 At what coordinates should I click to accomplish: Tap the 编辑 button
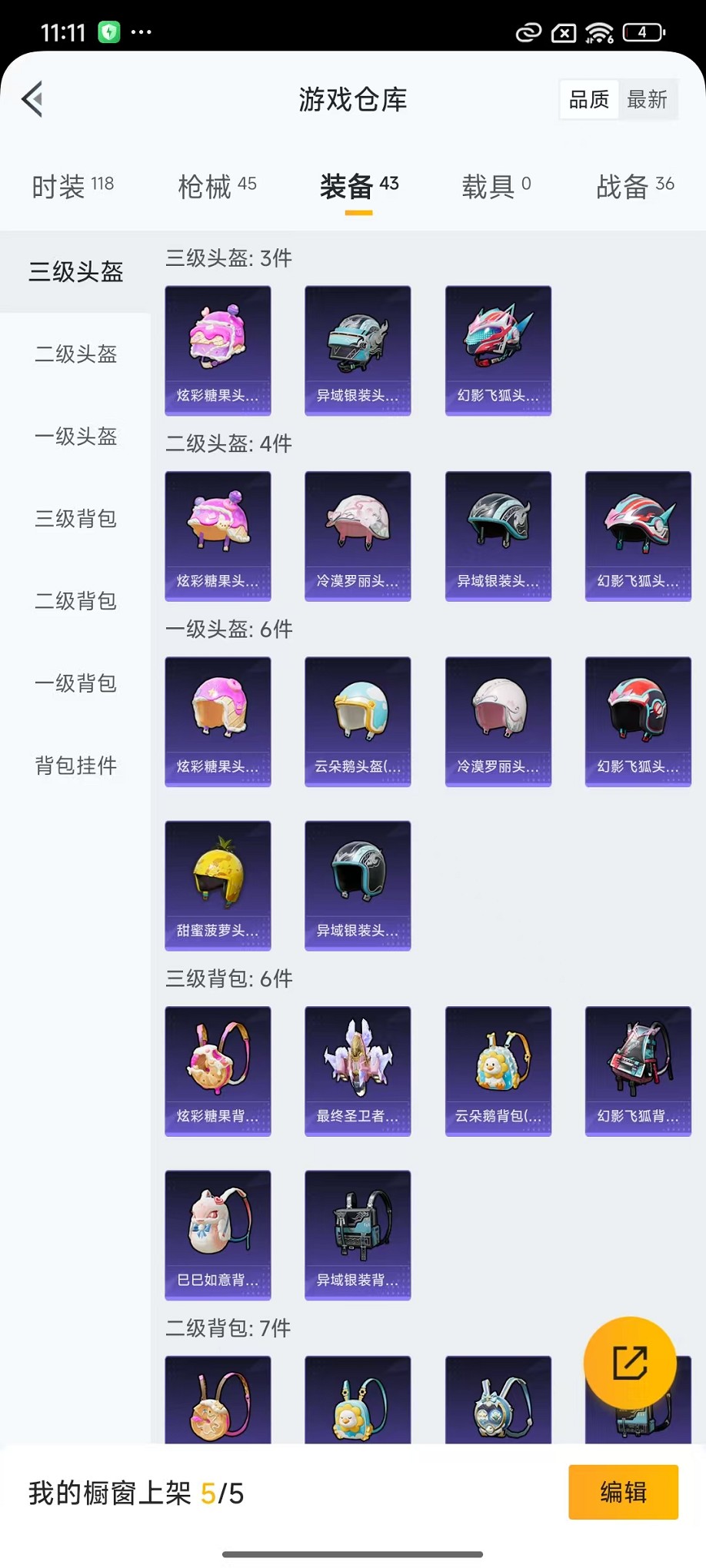623,1492
